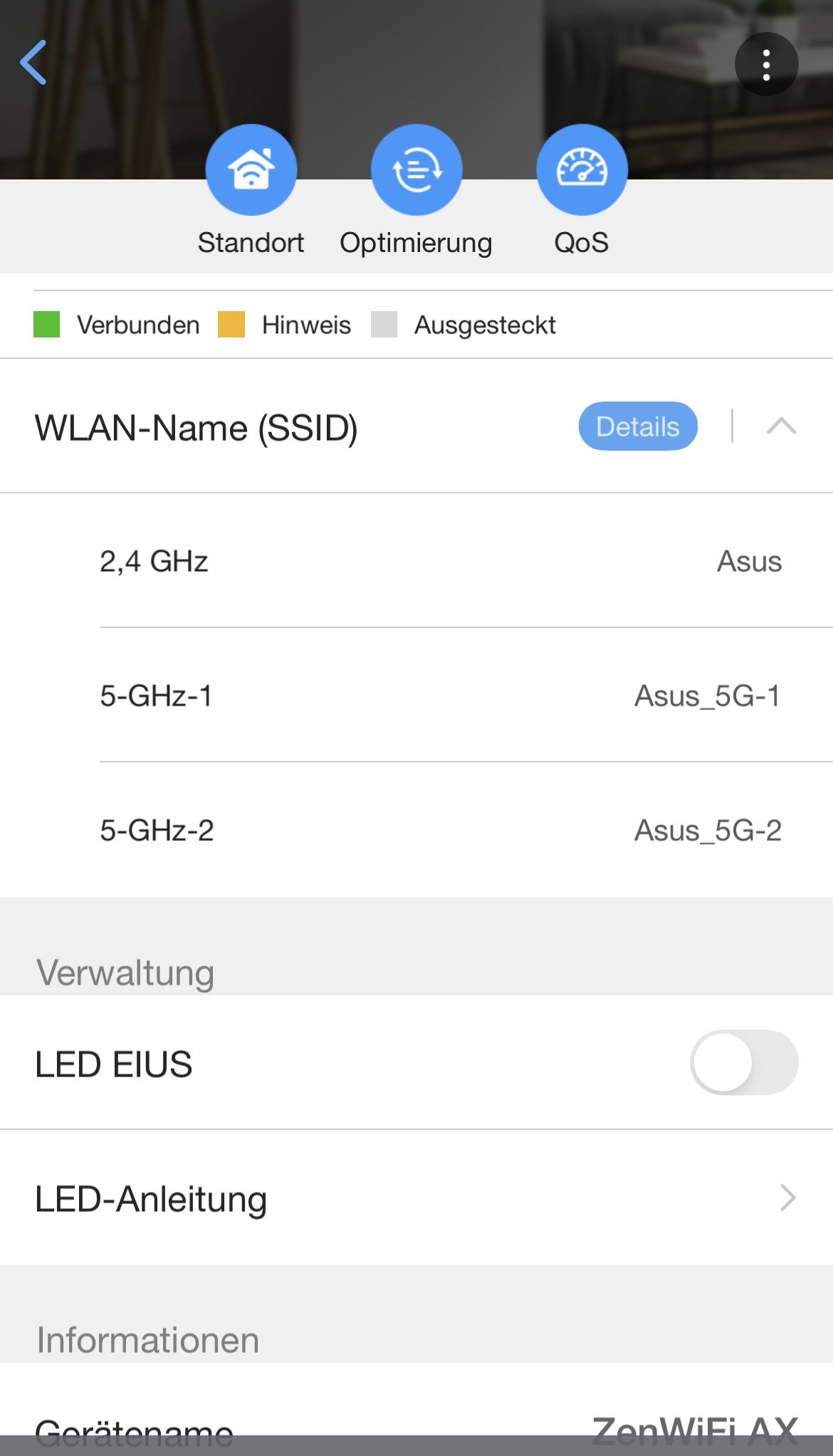
Task: Open the three-dot overflow menu
Action: click(766, 65)
